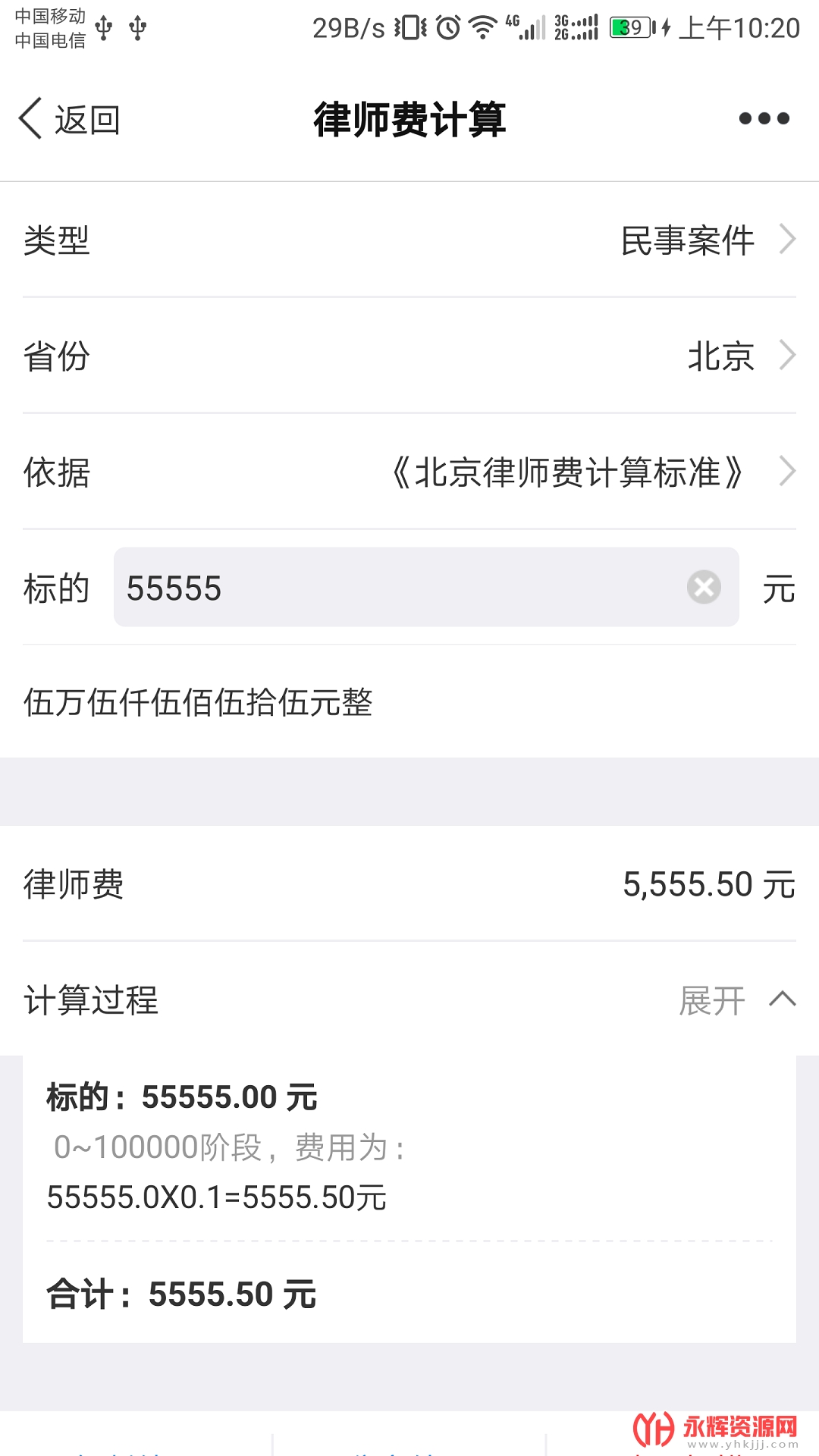Viewport: 819px width, 1456px height.
Task: Change the 类型 case type row
Action: [409, 240]
